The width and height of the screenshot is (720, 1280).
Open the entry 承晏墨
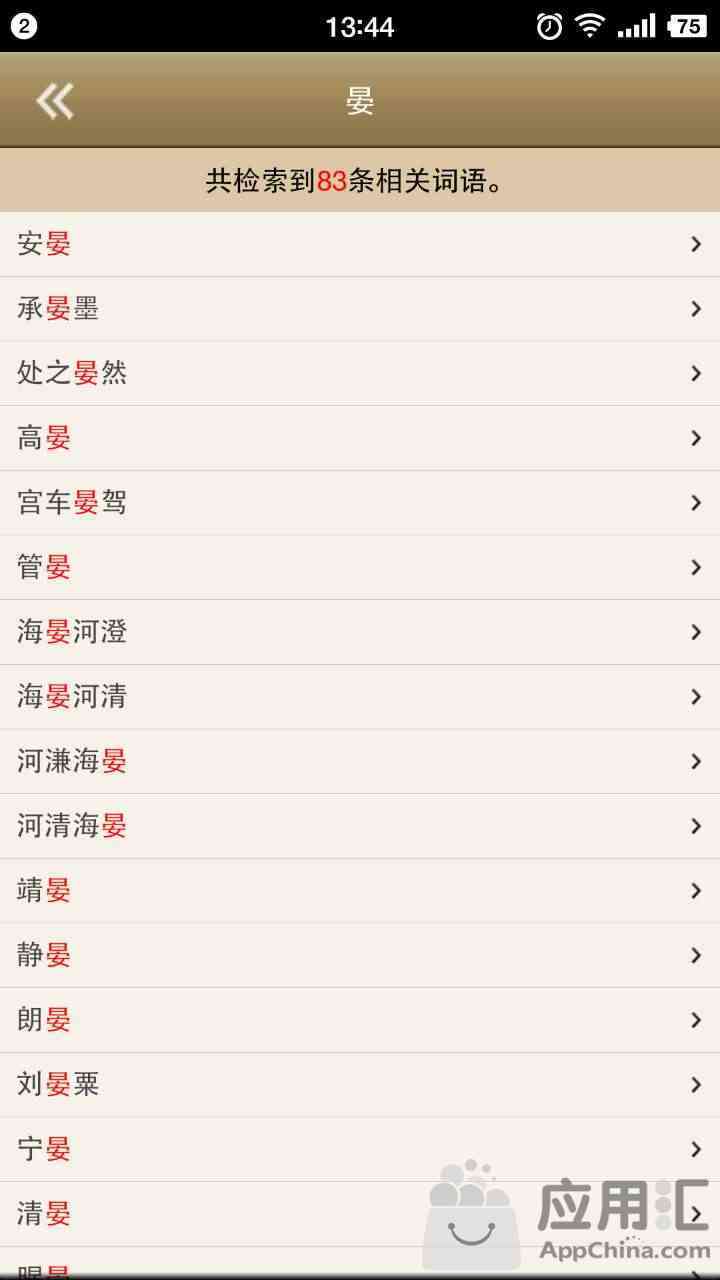(x=360, y=309)
